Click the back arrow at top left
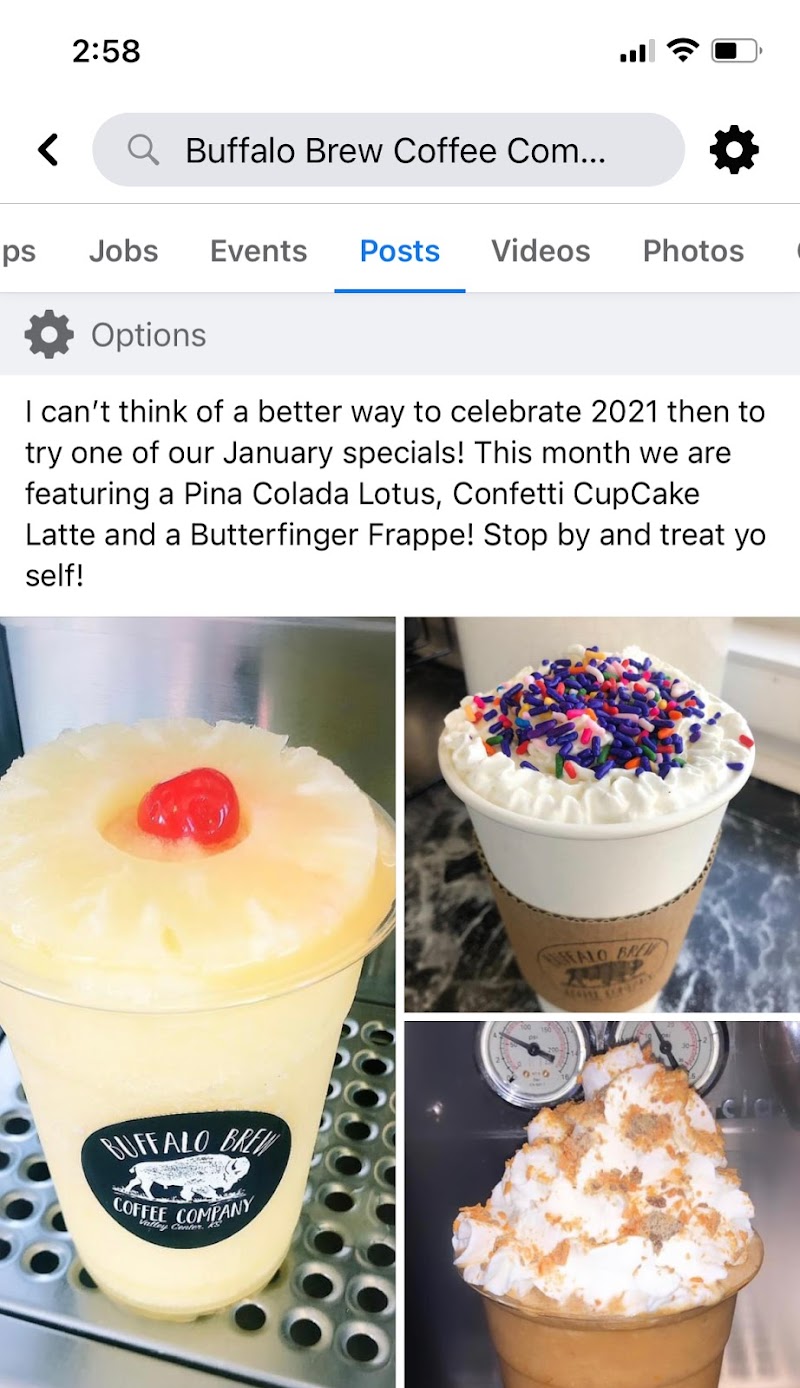 [x=48, y=148]
